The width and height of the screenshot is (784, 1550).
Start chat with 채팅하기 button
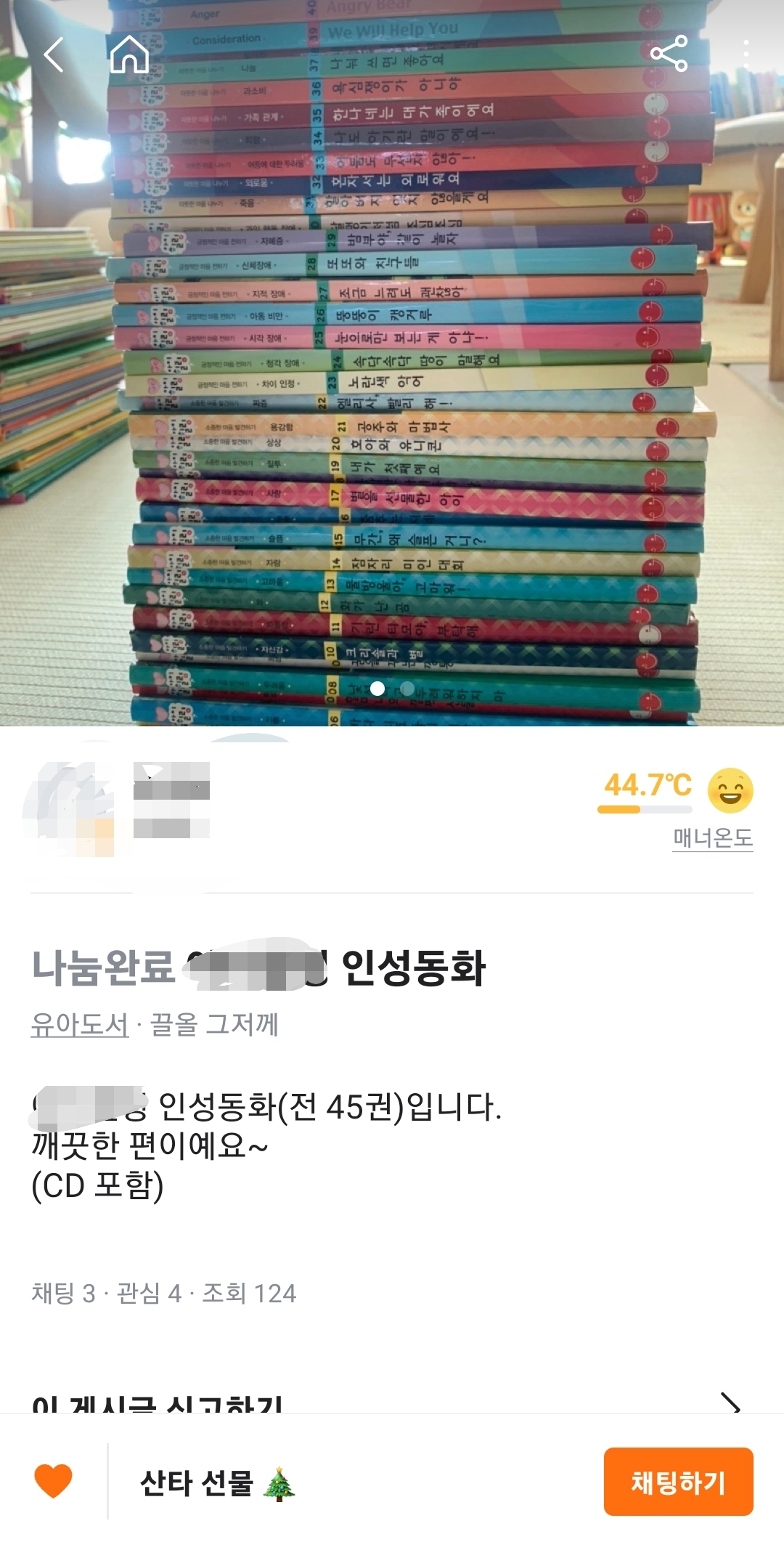click(x=678, y=1482)
